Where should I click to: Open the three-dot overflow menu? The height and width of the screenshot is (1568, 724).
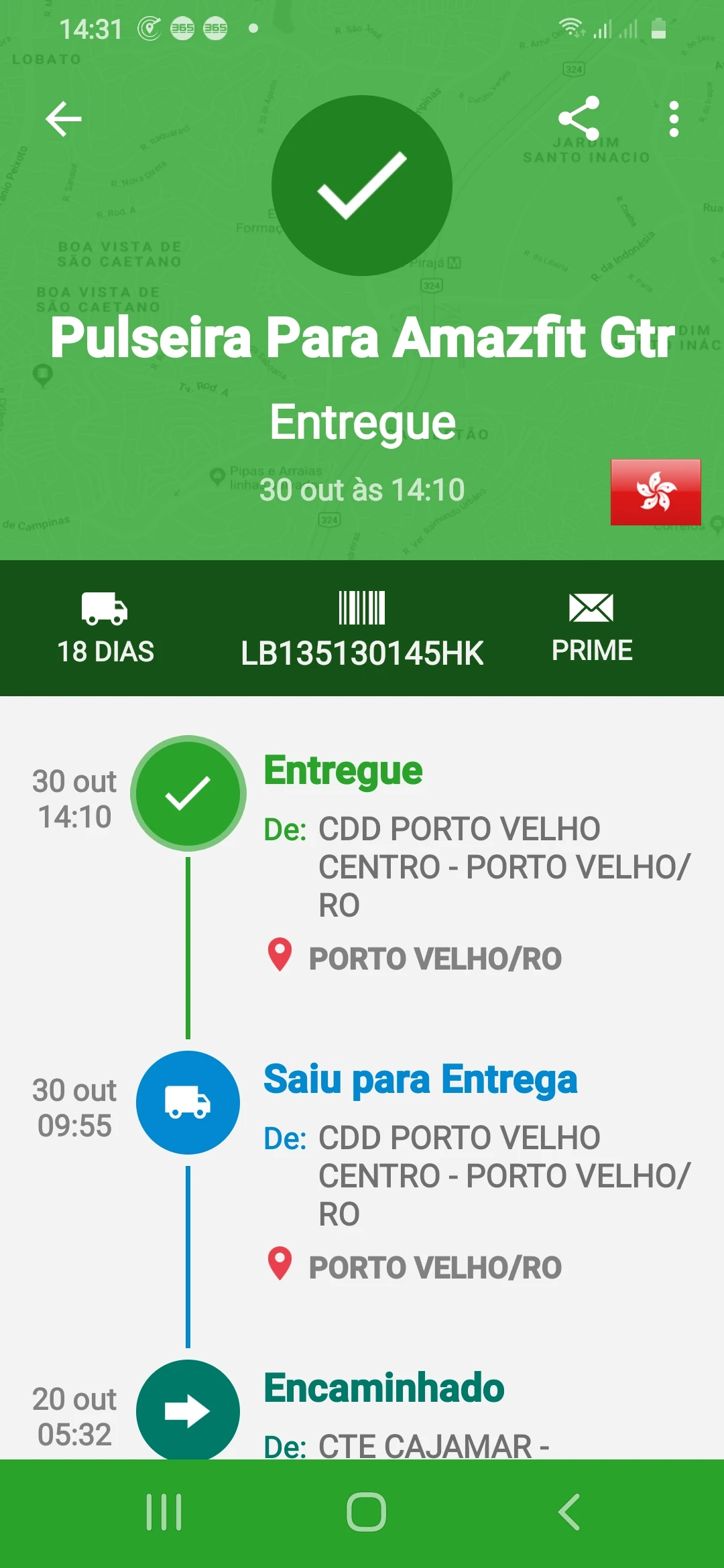674,119
